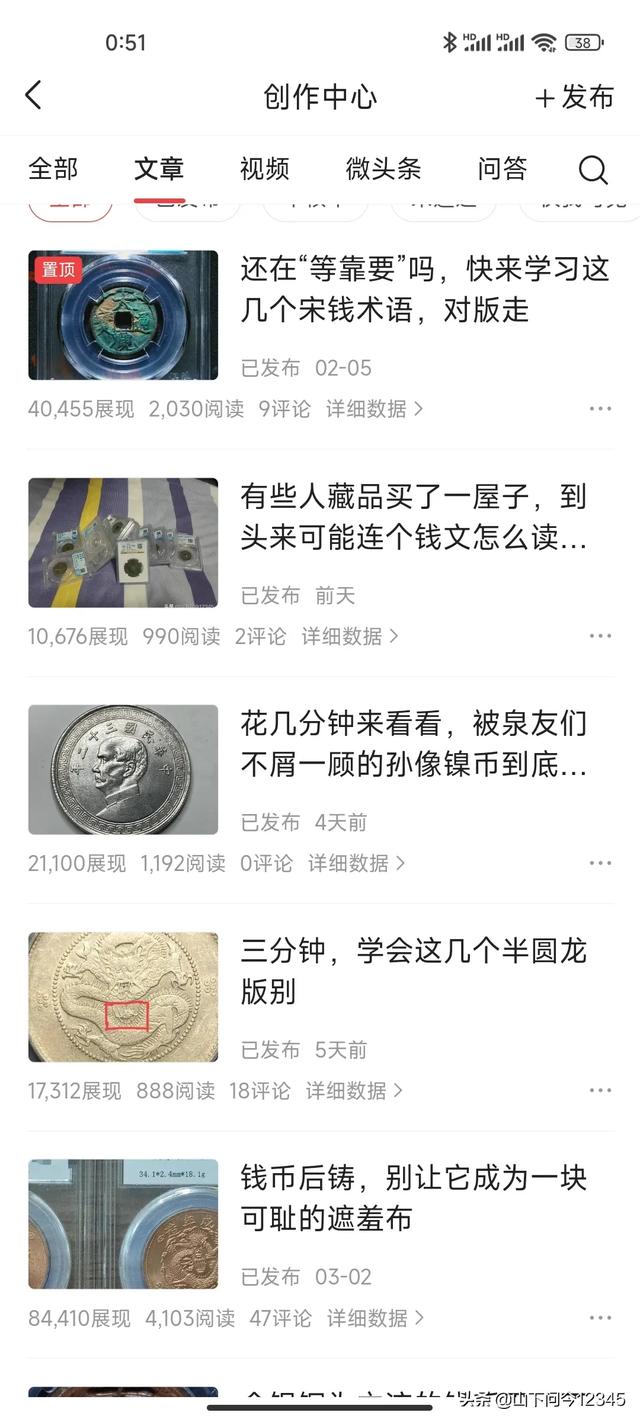
Task: Open the pinned 宋钱术语 article
Action: pos(424,289)
